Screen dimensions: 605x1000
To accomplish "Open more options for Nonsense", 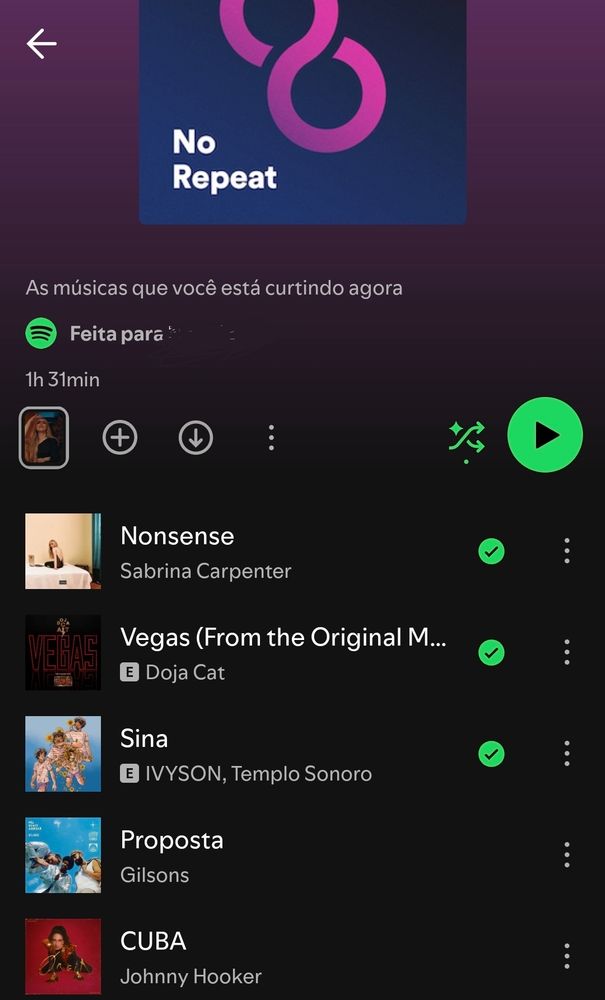I will [x=567, y=551].
